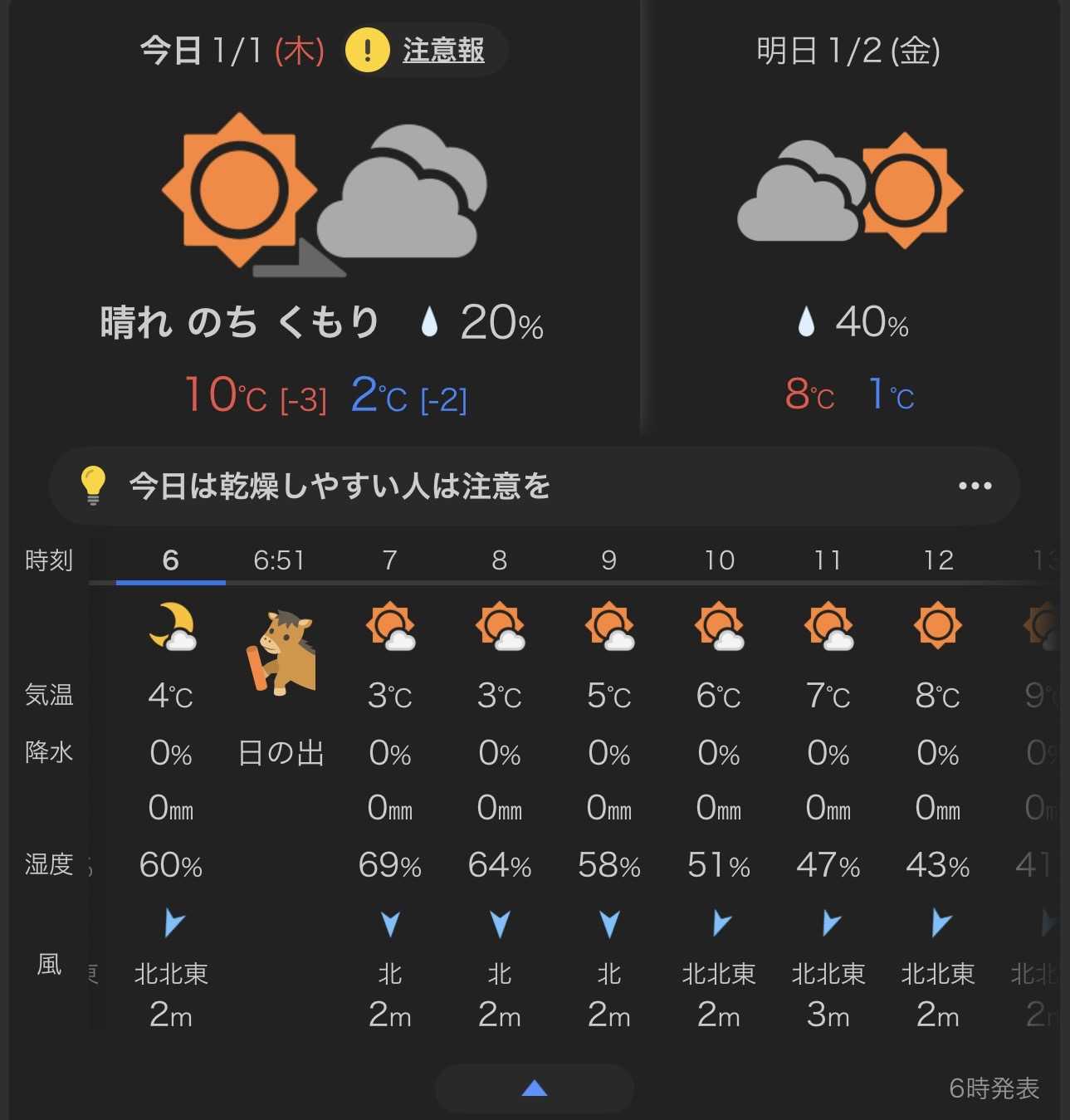Viewport: 1070px width, 1120px height.
Task: Open the three-dot menu on the dry-skin tip
Action: (x=975, y=486)
